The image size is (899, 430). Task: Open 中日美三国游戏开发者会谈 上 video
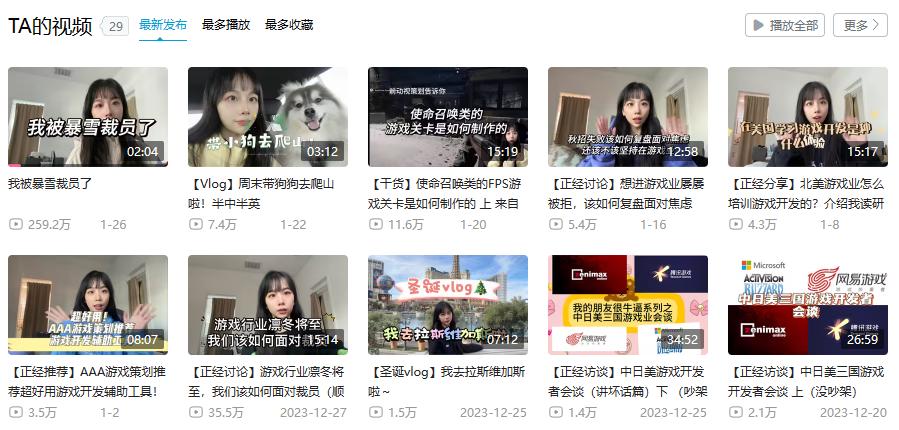pyautogui.click(x=808, y=305)
